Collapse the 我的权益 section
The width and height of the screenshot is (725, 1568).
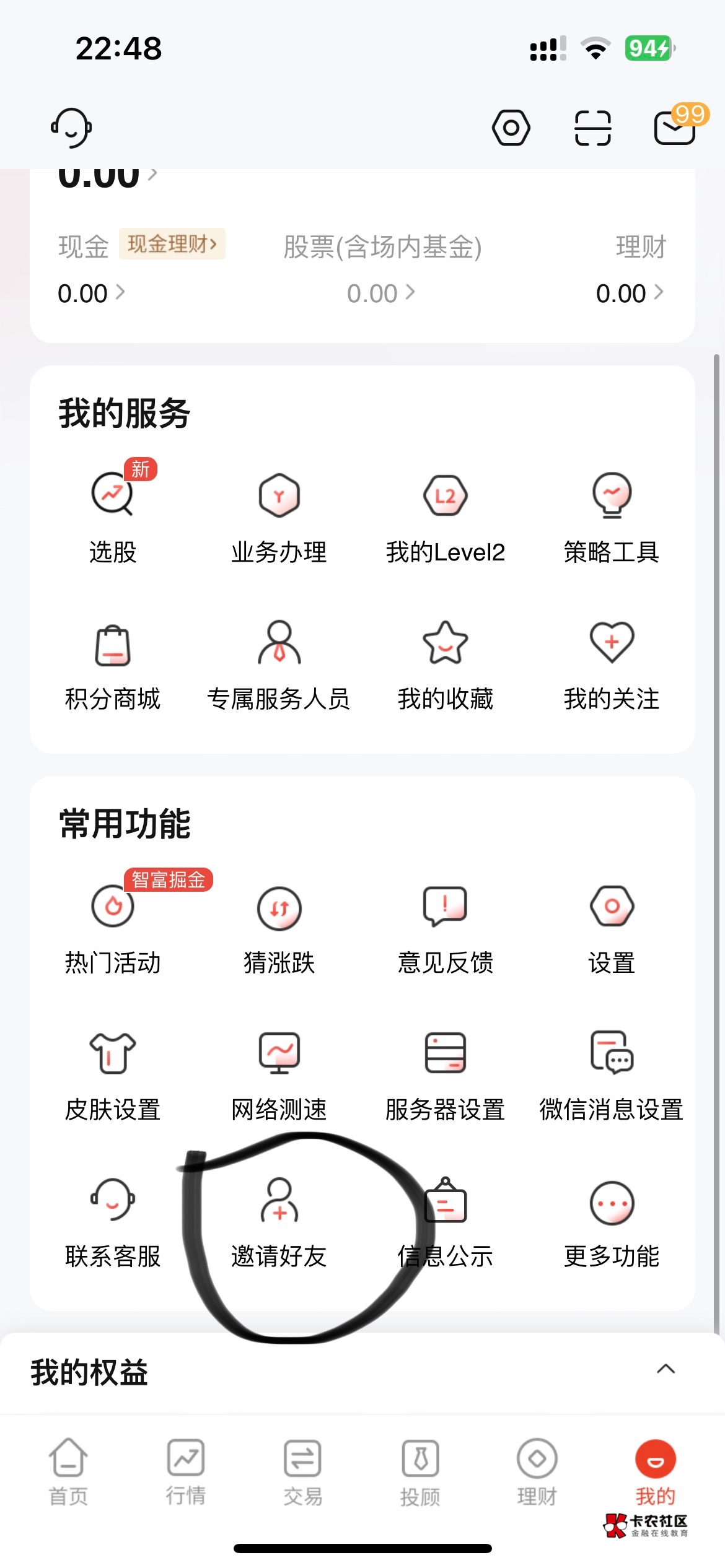[x=666, y=1369]
